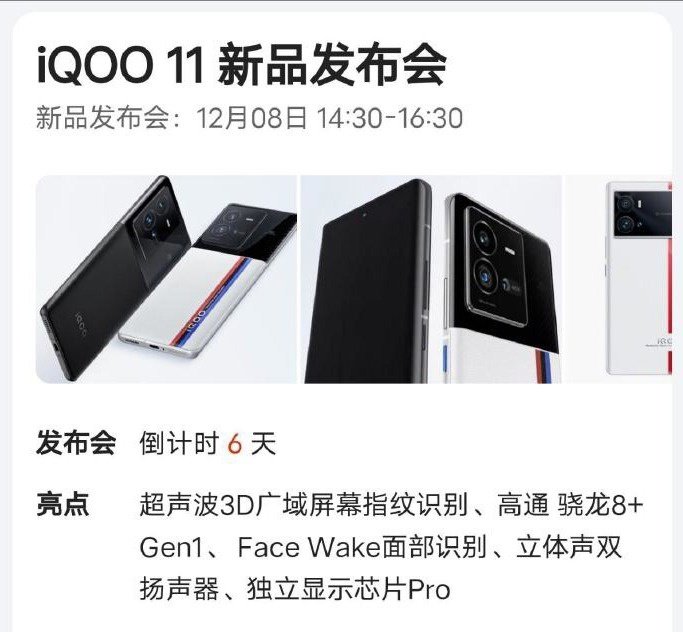Open the partially visible white phone back photo

(x=619, y=279)
